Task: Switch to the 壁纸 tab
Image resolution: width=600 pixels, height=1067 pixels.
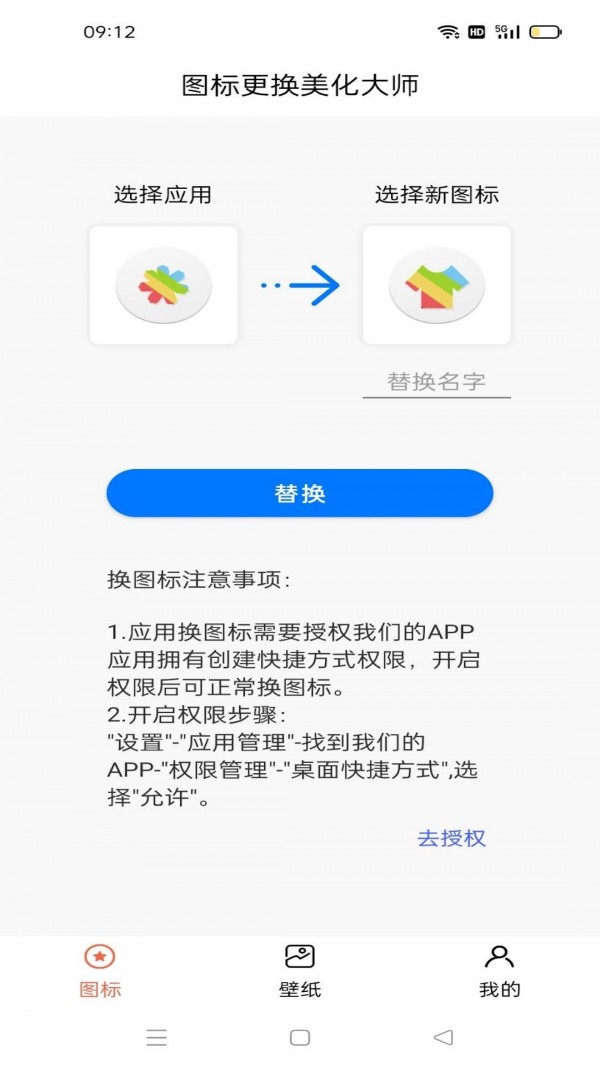Action: point(300,970)
